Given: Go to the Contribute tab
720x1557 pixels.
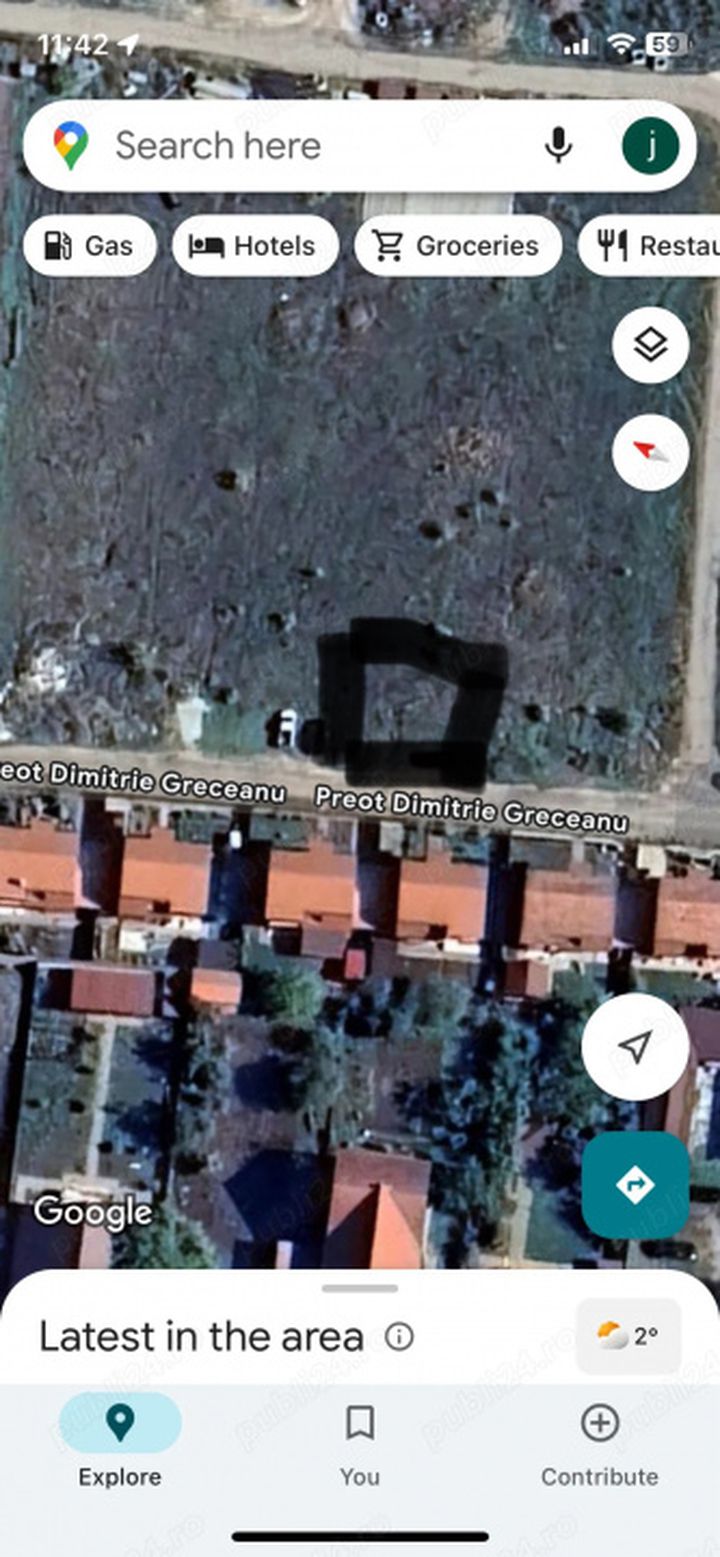Looking at the screenshot, I should tap(600, 1441).
